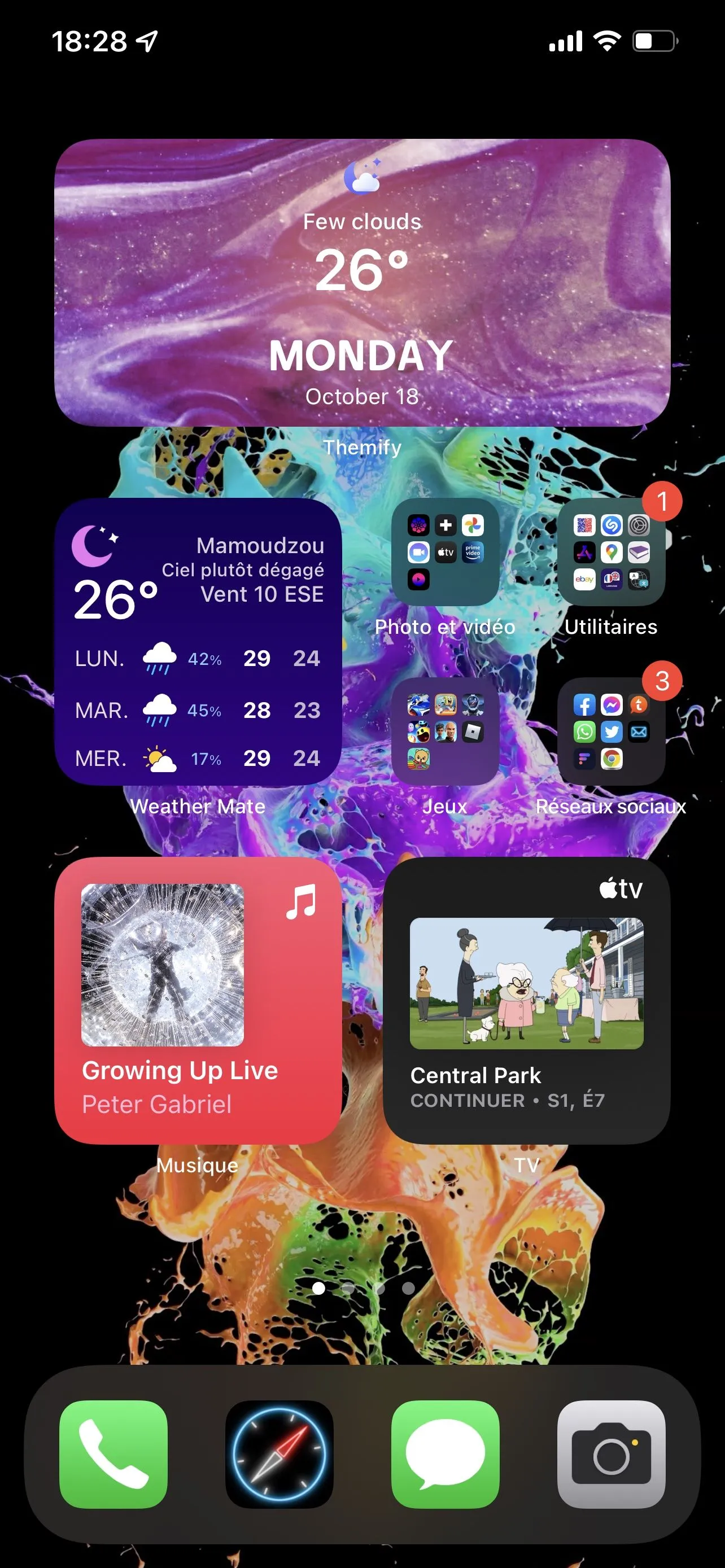Open the Utilitaires folder

611,552
